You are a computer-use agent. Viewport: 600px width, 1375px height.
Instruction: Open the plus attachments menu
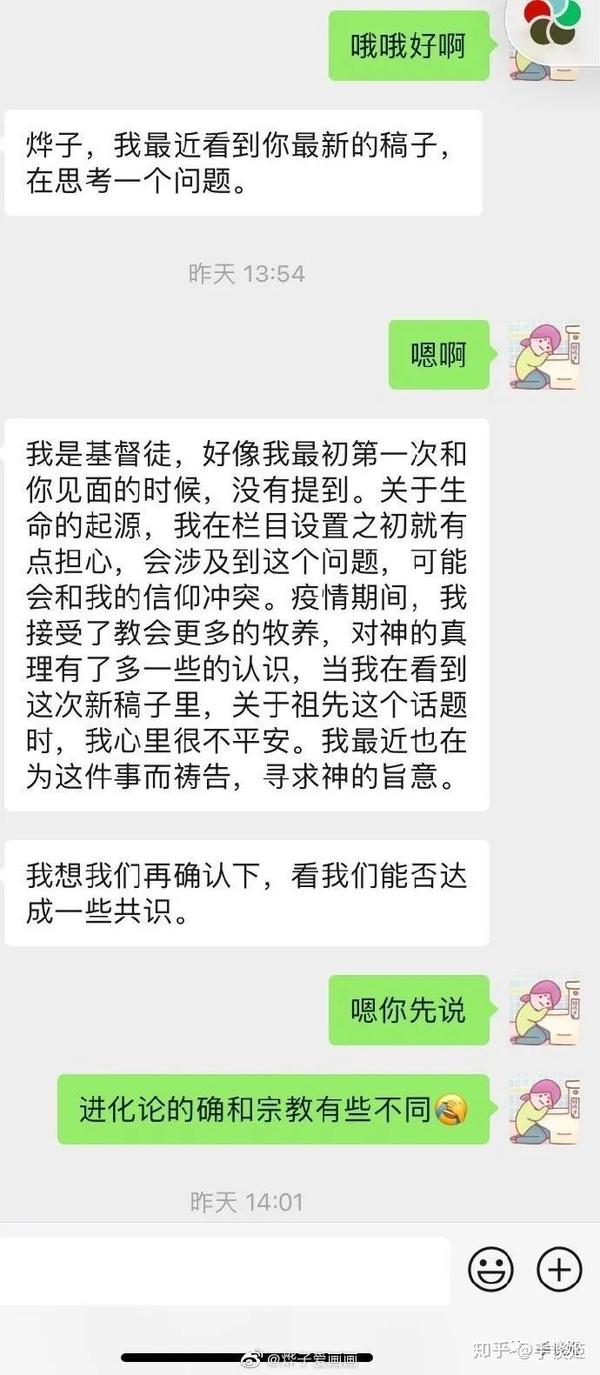559,1270
